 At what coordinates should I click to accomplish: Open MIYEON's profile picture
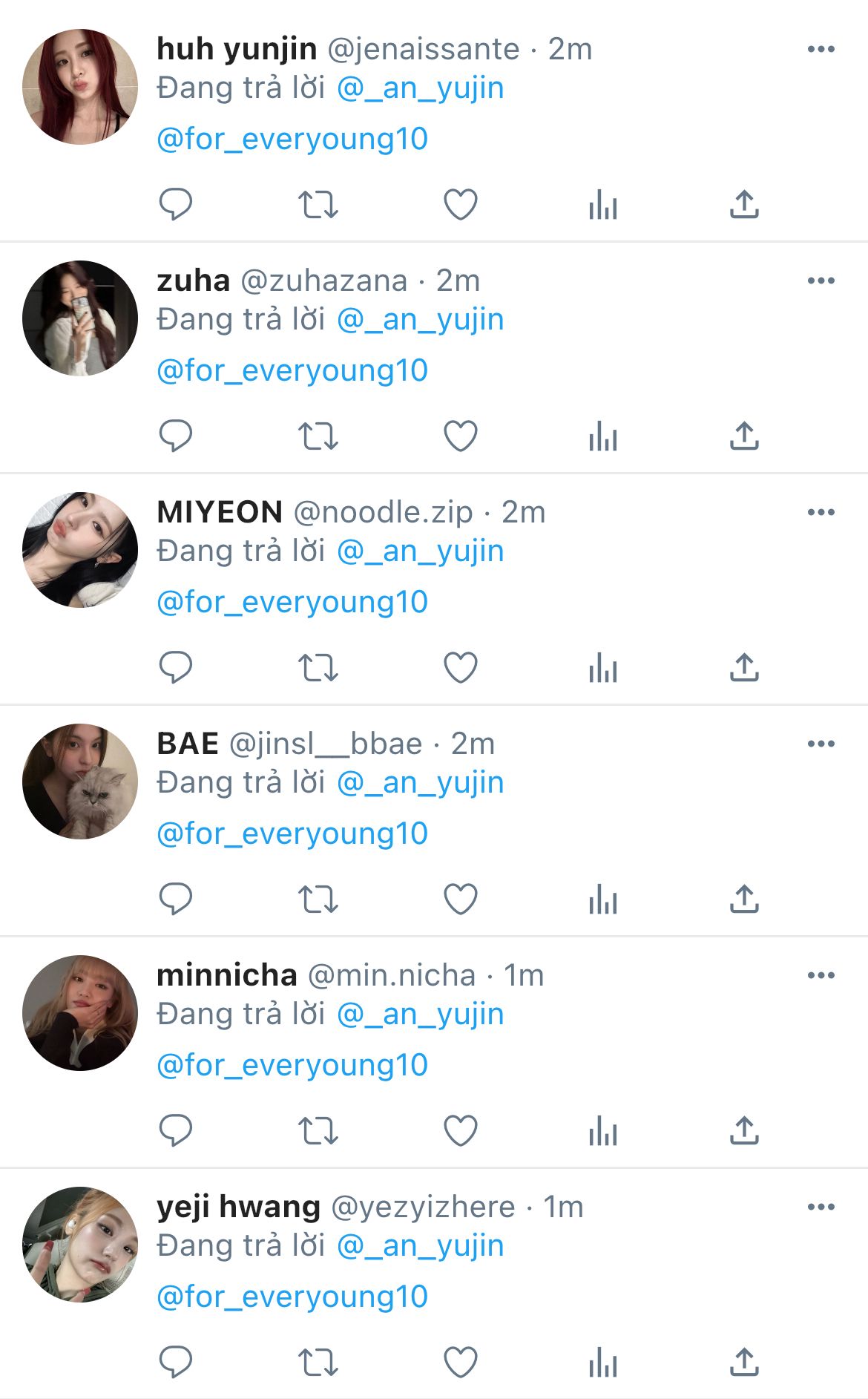point(80,550)
